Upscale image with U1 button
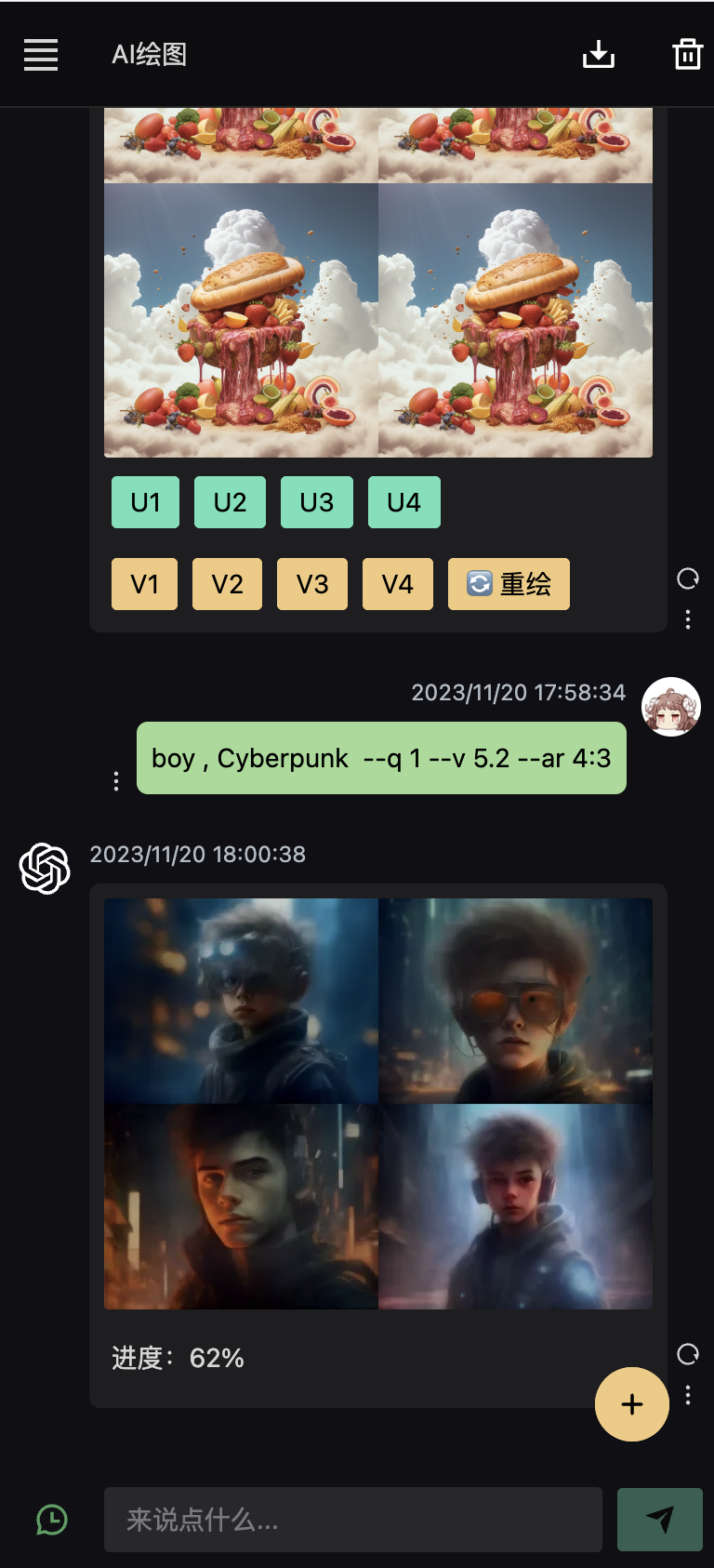This screenshot has height=1568, width=714. click(145, 502)
